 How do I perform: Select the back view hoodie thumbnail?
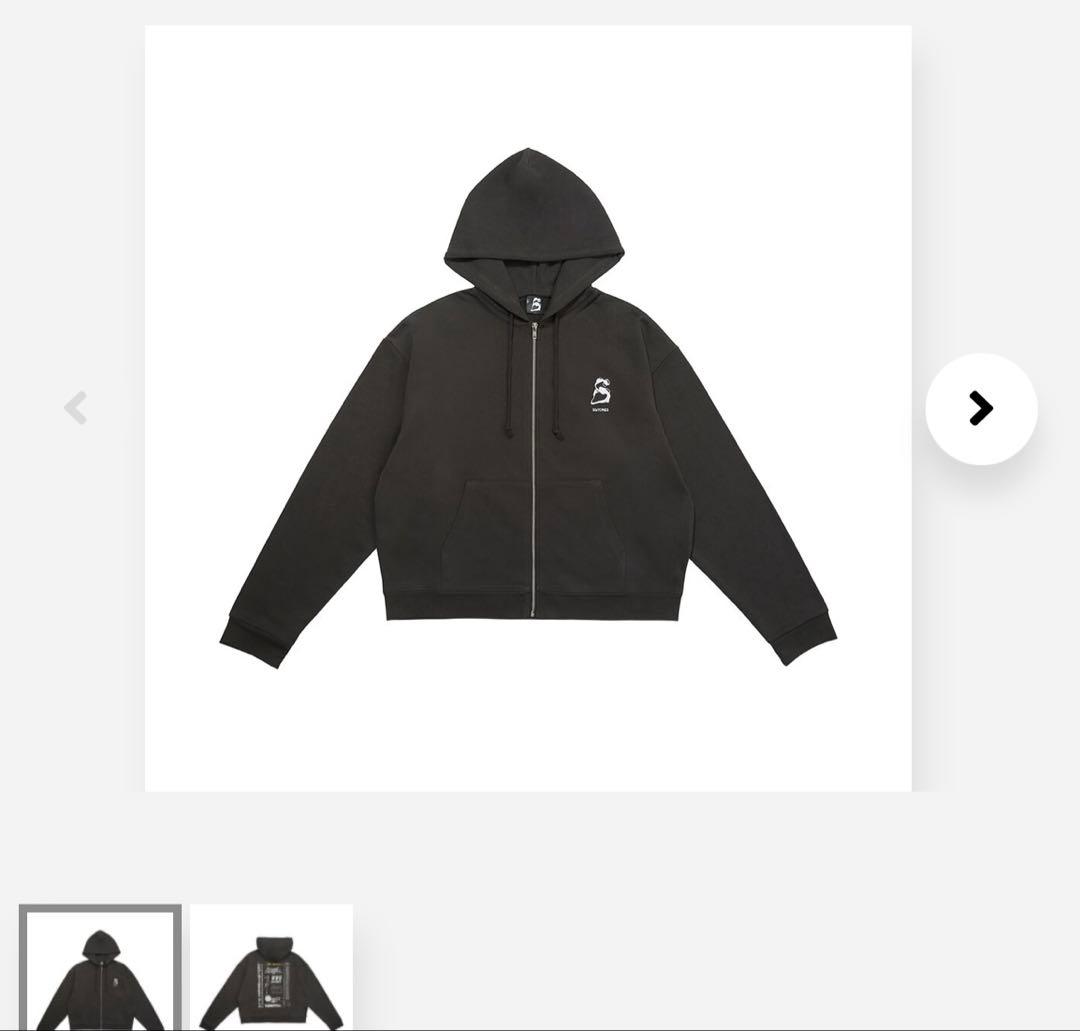pos(271,968)
